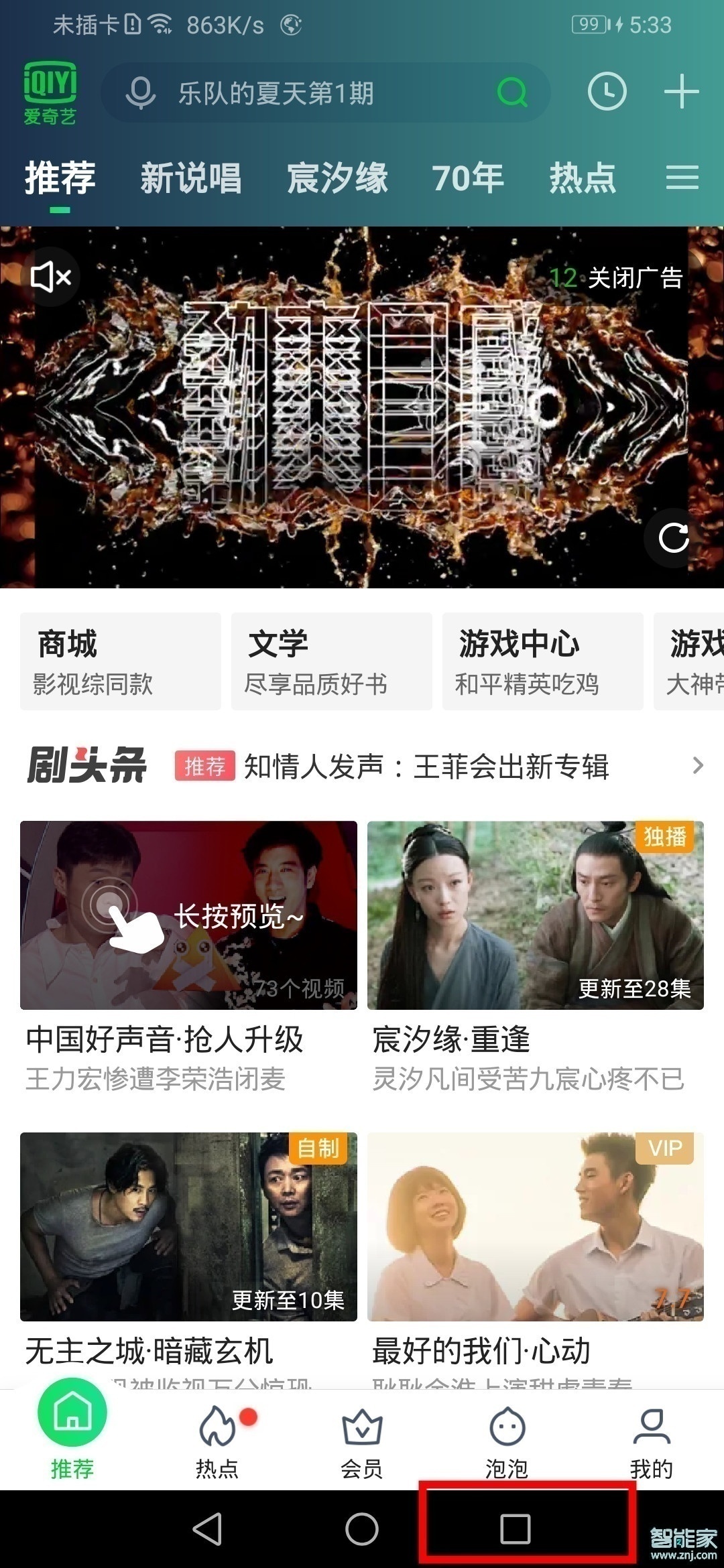Screen dimensions: 724x1568
Task: Switch to the 新说唱 tab
Action: pos(190,179)
